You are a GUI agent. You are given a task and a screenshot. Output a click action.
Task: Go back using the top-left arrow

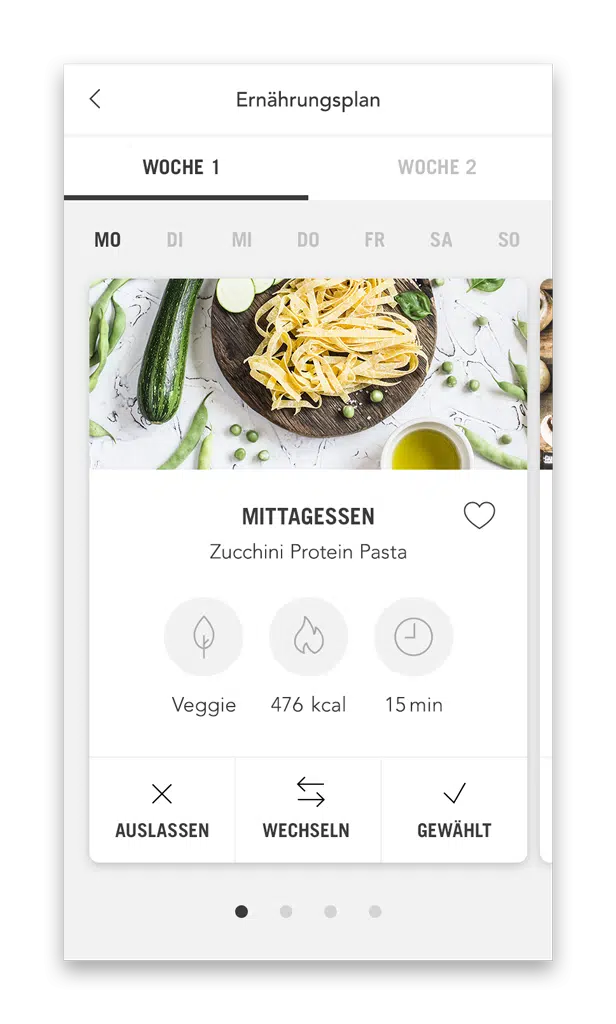tap(95, 99)
